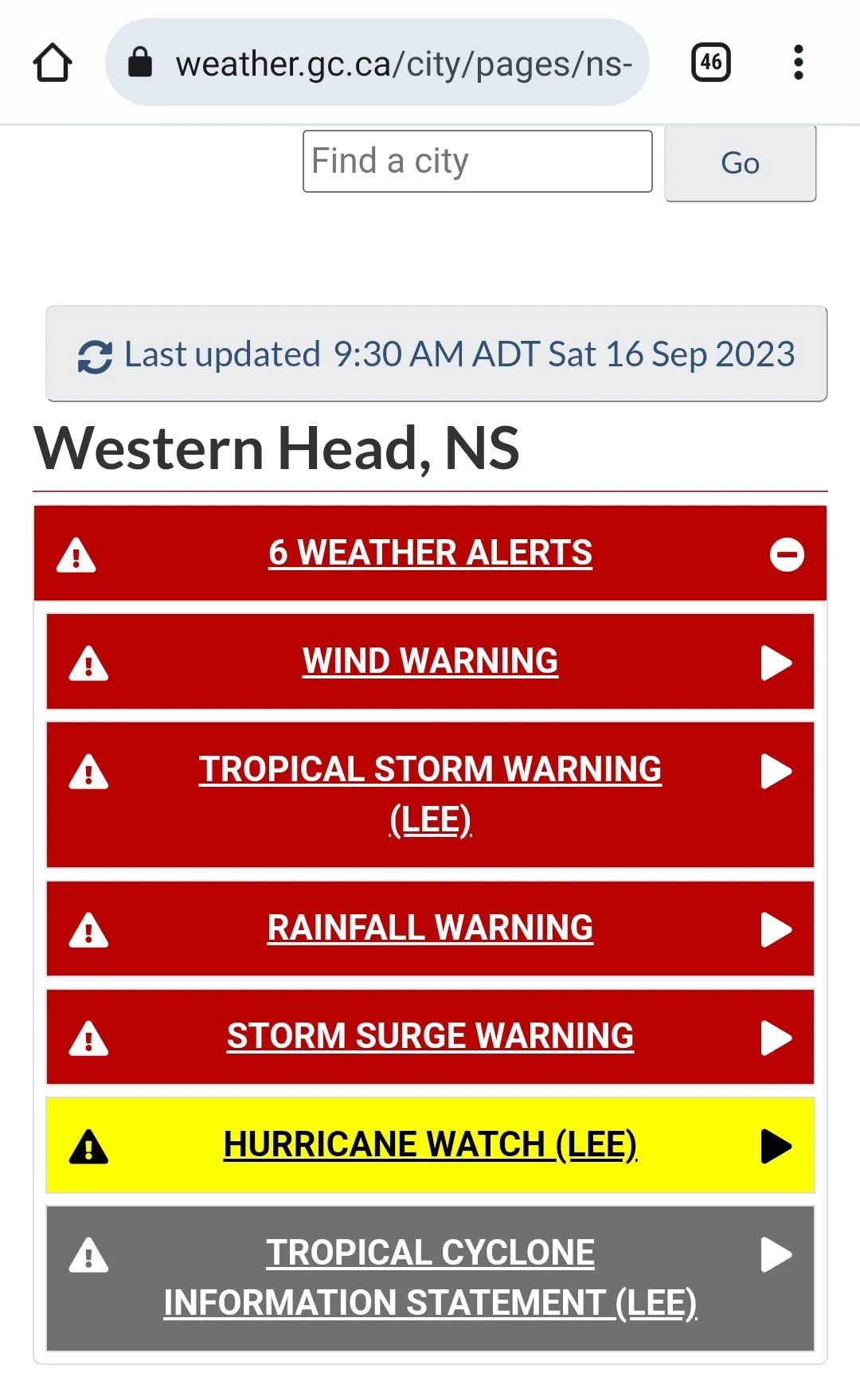Viewport: 860px width, 1400px height.
Task: Collapse the 6 Weather Alerts section
Action: point(430,553)
